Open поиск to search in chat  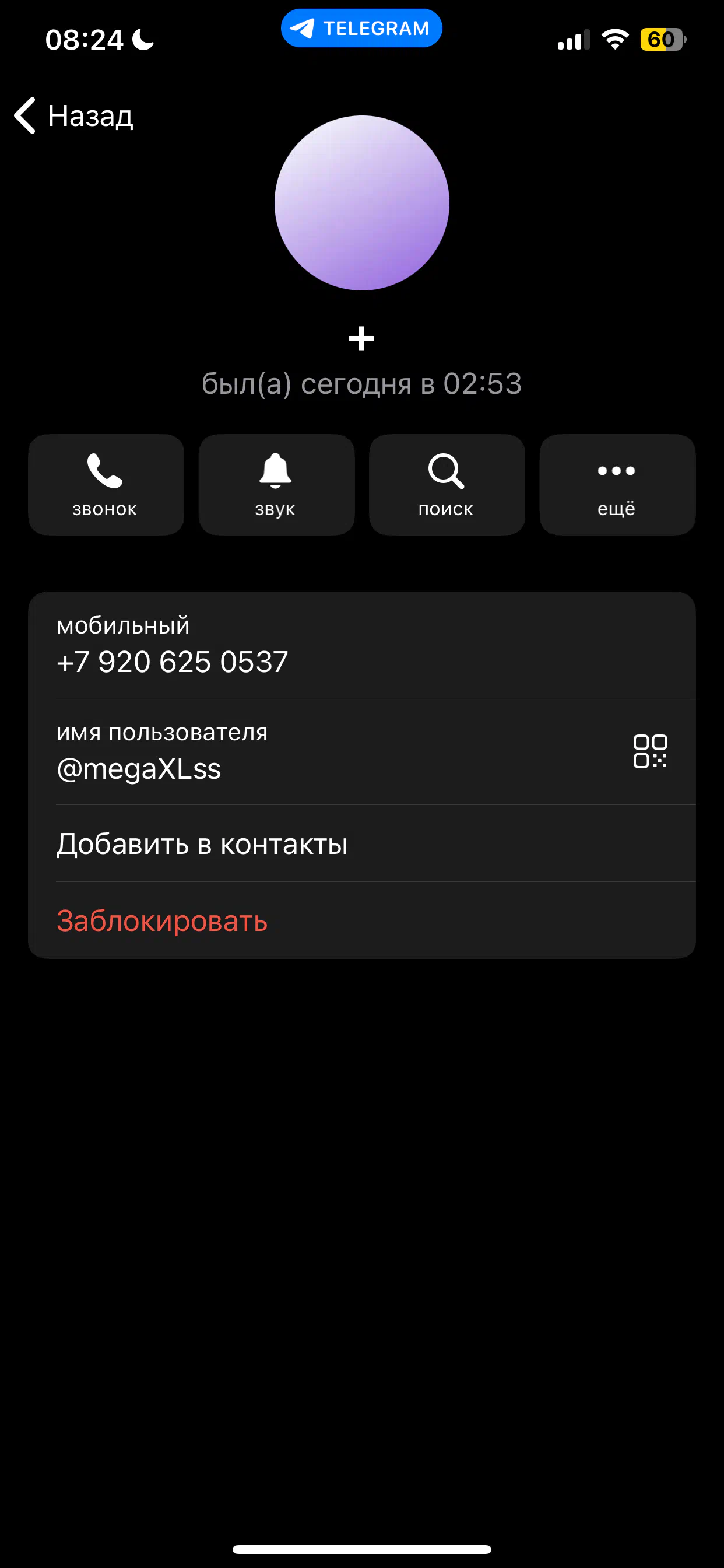[x=447, y=485]
